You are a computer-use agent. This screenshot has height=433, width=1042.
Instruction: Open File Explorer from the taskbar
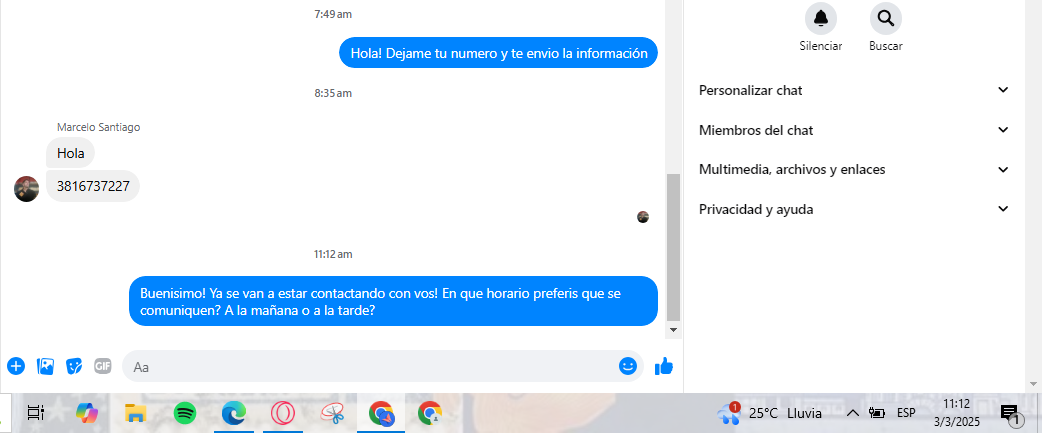pos(136,412)
